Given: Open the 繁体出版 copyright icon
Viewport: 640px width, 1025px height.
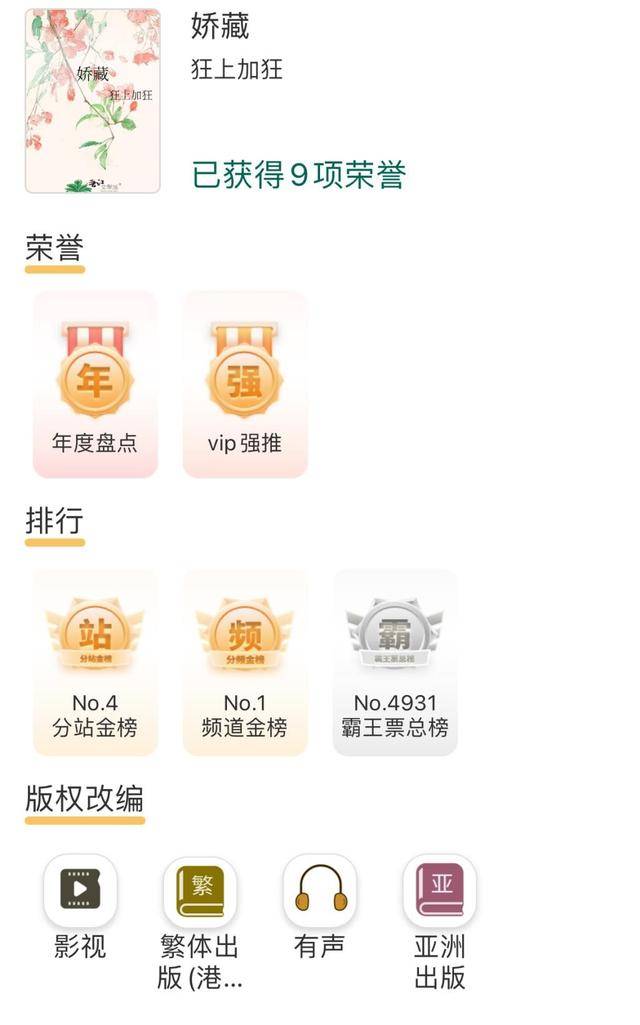Looking at the screenshot, I should (200, 891).
